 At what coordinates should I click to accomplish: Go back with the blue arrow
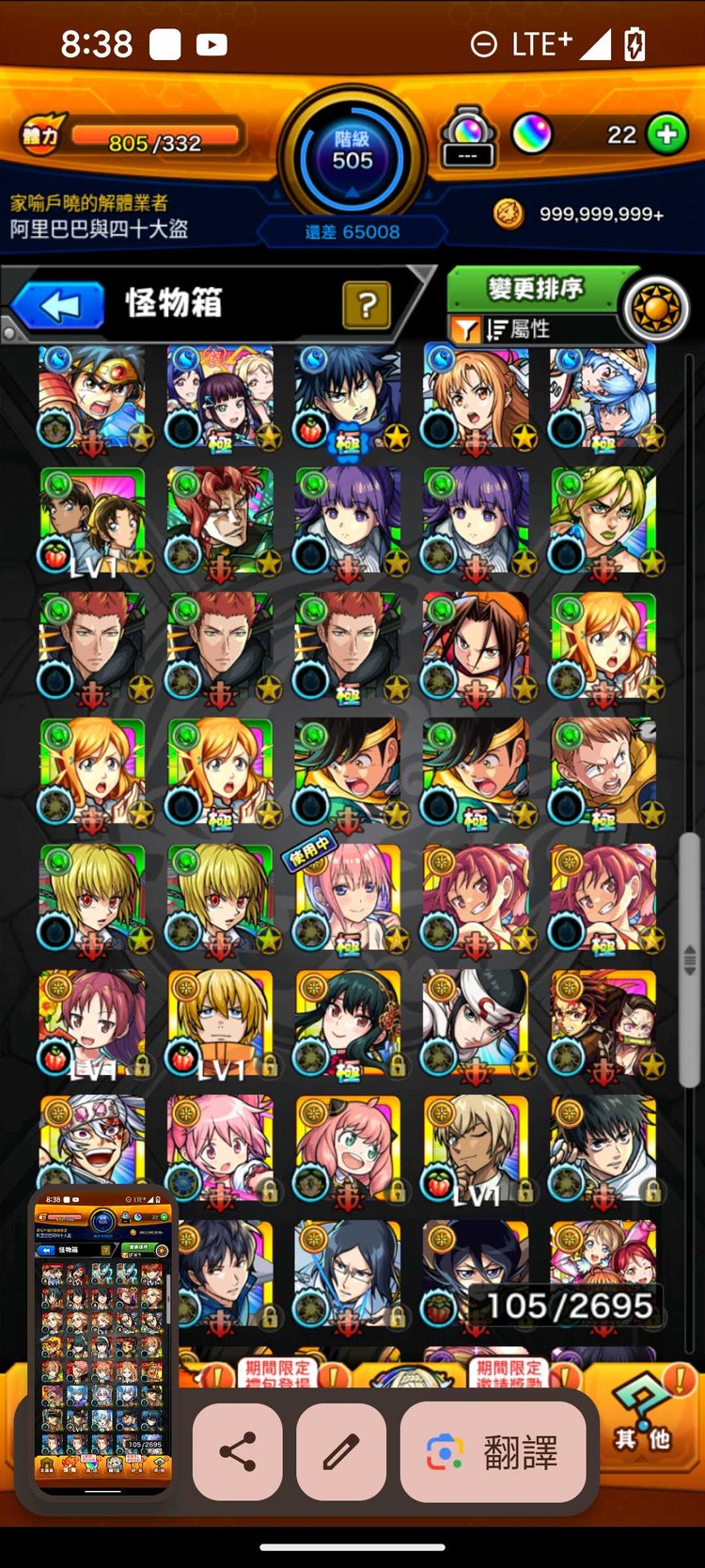tap(58, 306)
